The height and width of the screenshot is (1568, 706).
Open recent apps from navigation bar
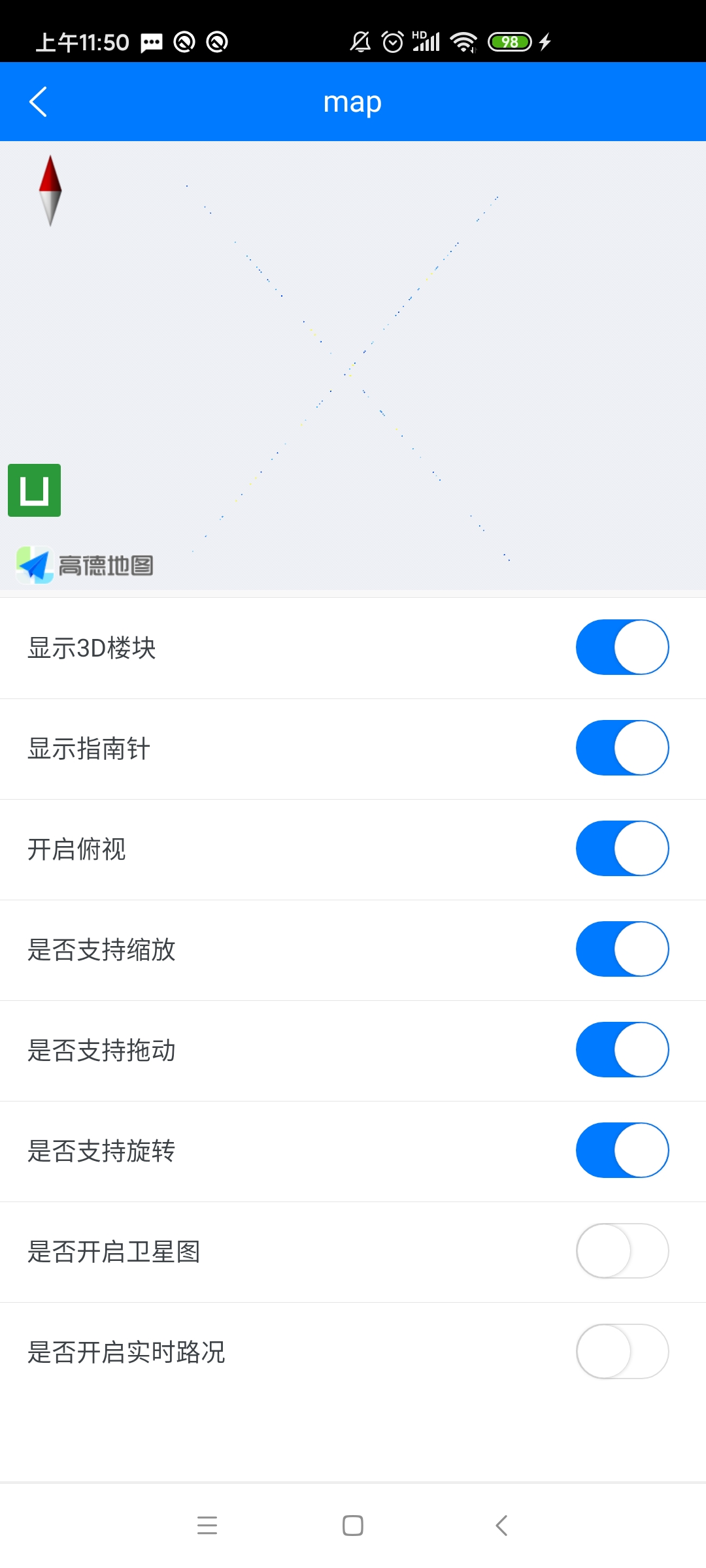pos(207,1526)
